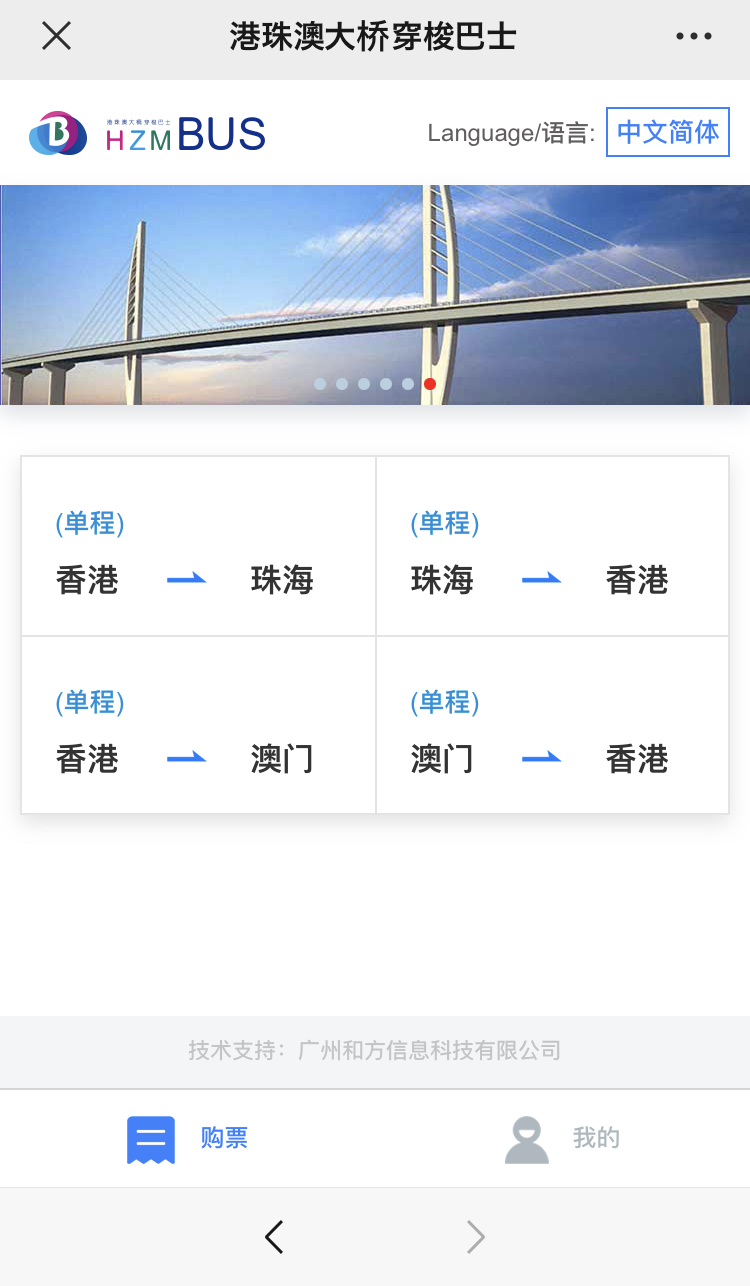750x1286 pixels.
Task: Close the 港珠澳大桥穿梭巴士 page
Action: pyautogui.click(x=56, y=36)
